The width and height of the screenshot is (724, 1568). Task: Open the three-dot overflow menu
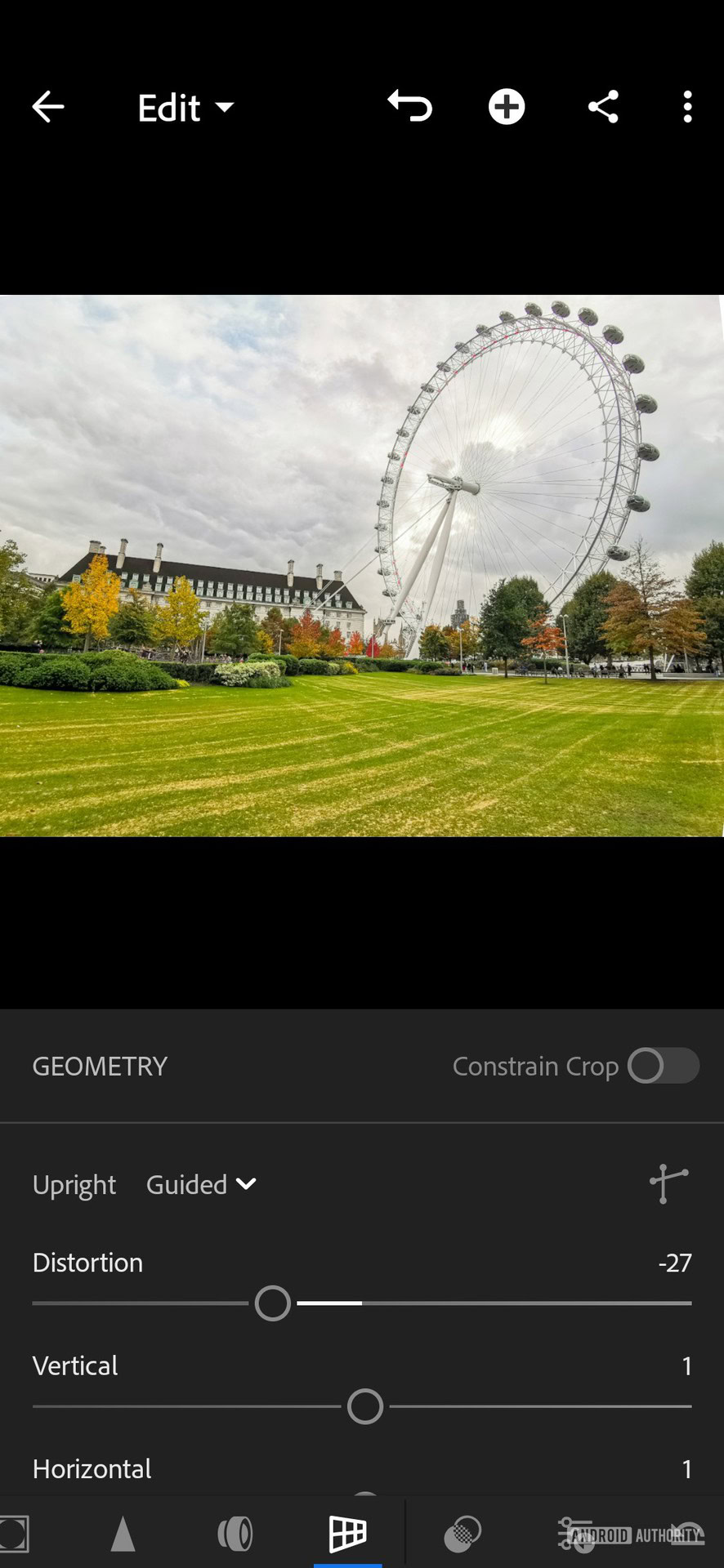click(687, 107)
